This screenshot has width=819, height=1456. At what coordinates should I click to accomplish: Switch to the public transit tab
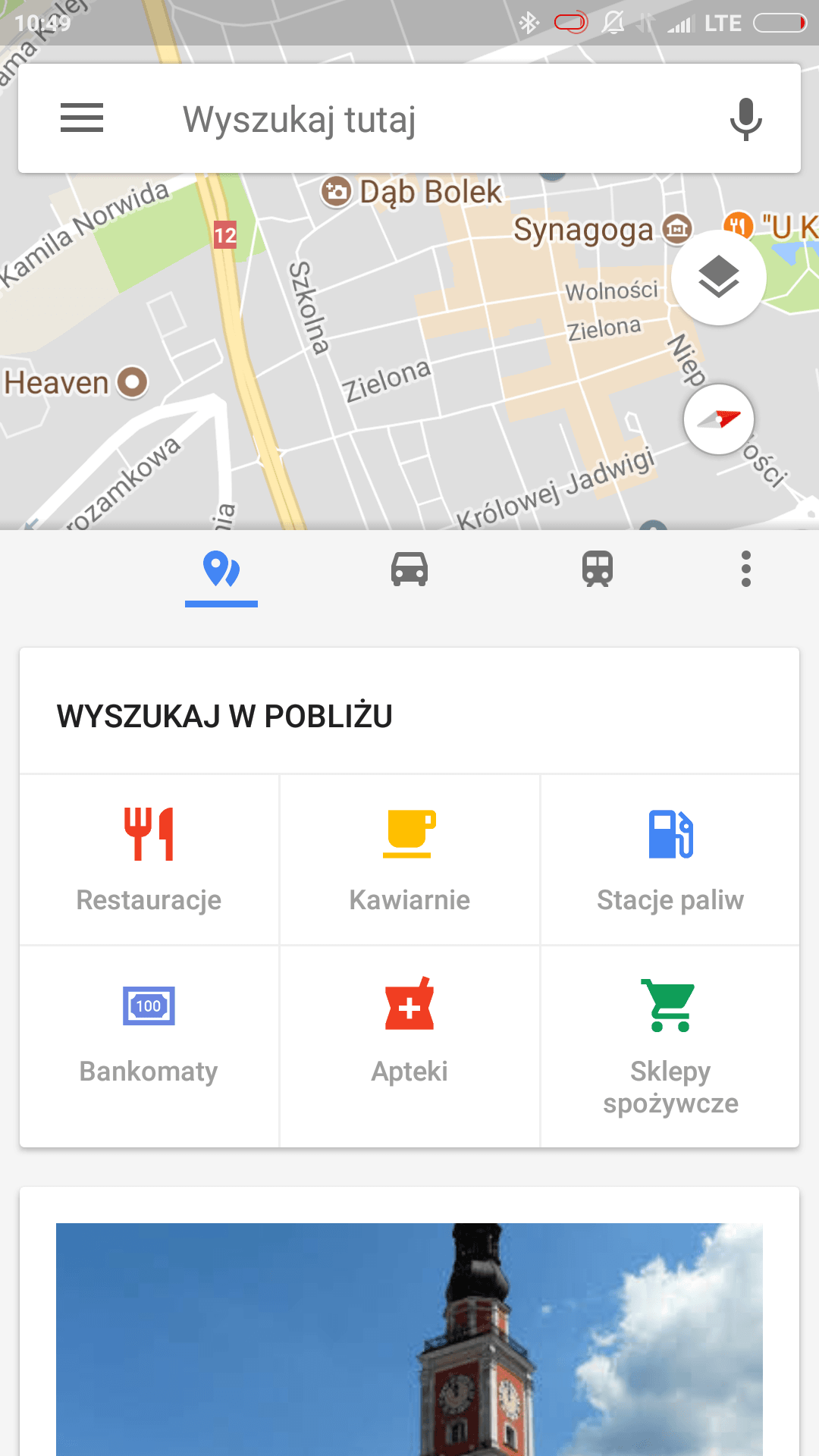598,570
